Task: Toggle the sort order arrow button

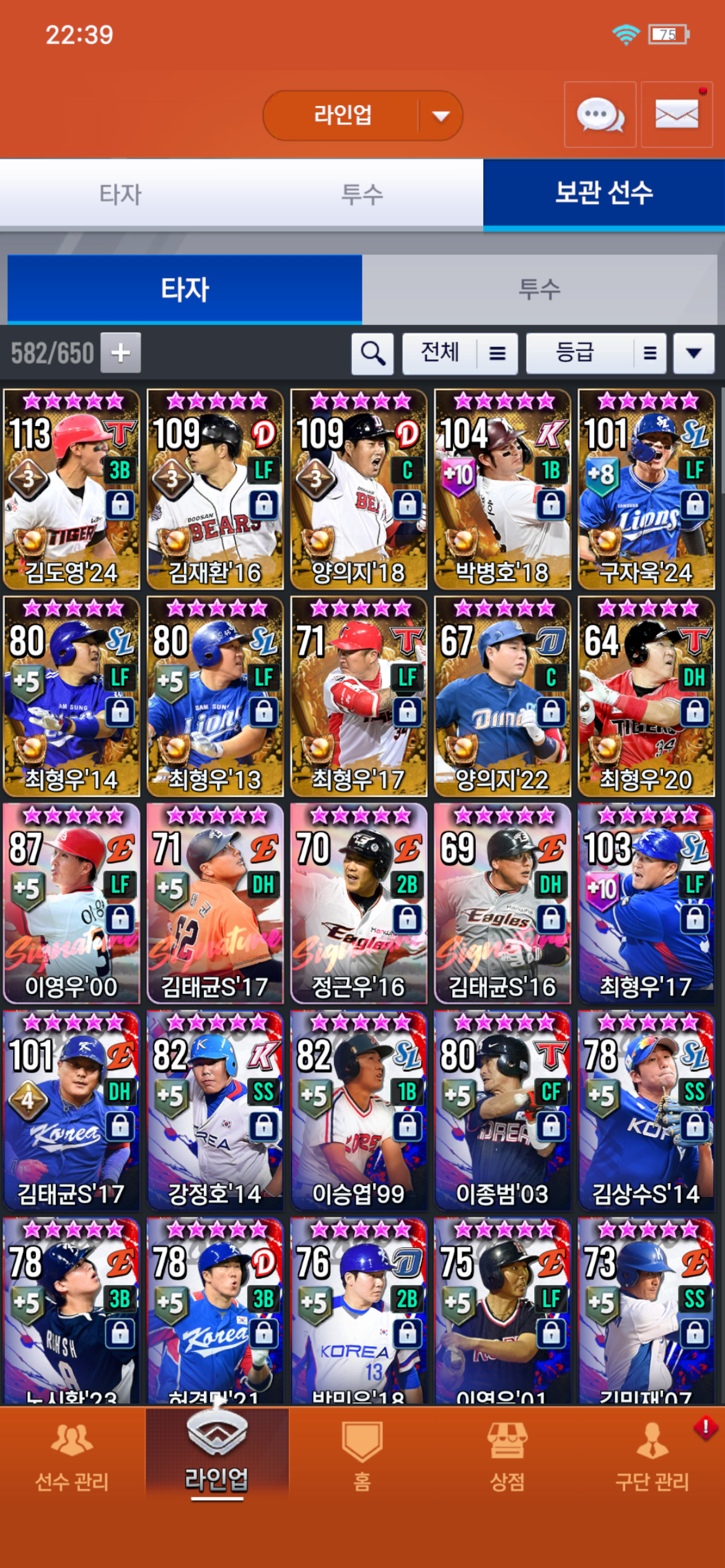Action: [693, 354]
